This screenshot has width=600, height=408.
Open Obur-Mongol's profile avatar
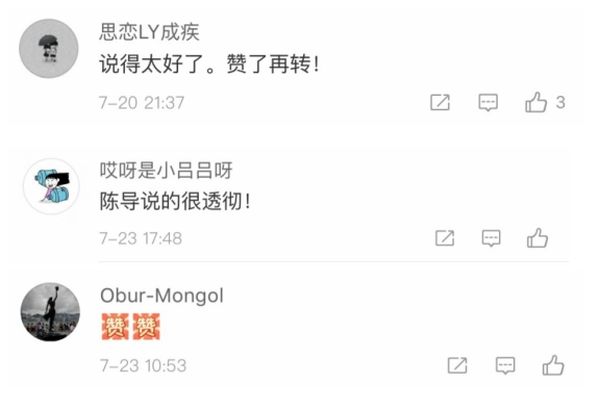coord(50,311)
